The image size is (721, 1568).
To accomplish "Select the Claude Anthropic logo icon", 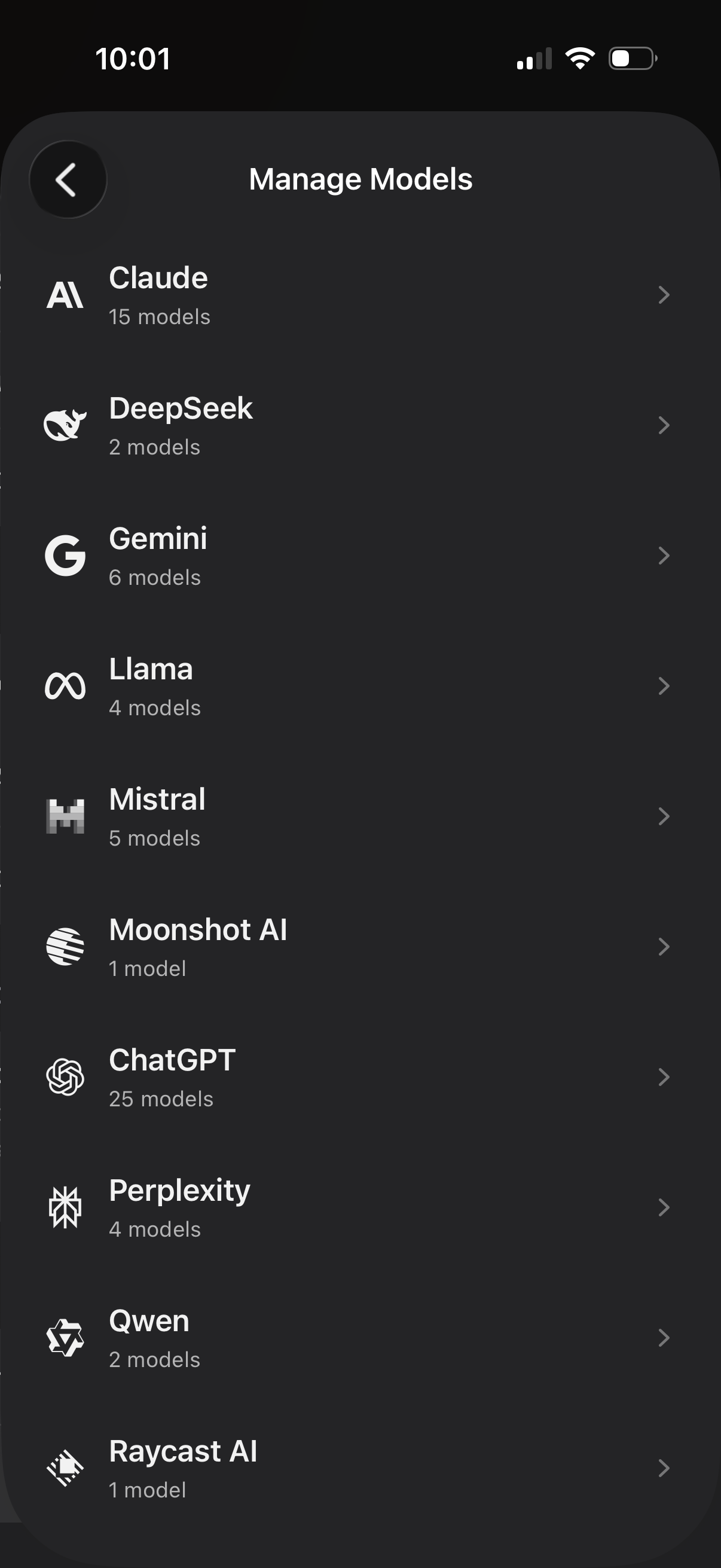I will tap(66, 296).
